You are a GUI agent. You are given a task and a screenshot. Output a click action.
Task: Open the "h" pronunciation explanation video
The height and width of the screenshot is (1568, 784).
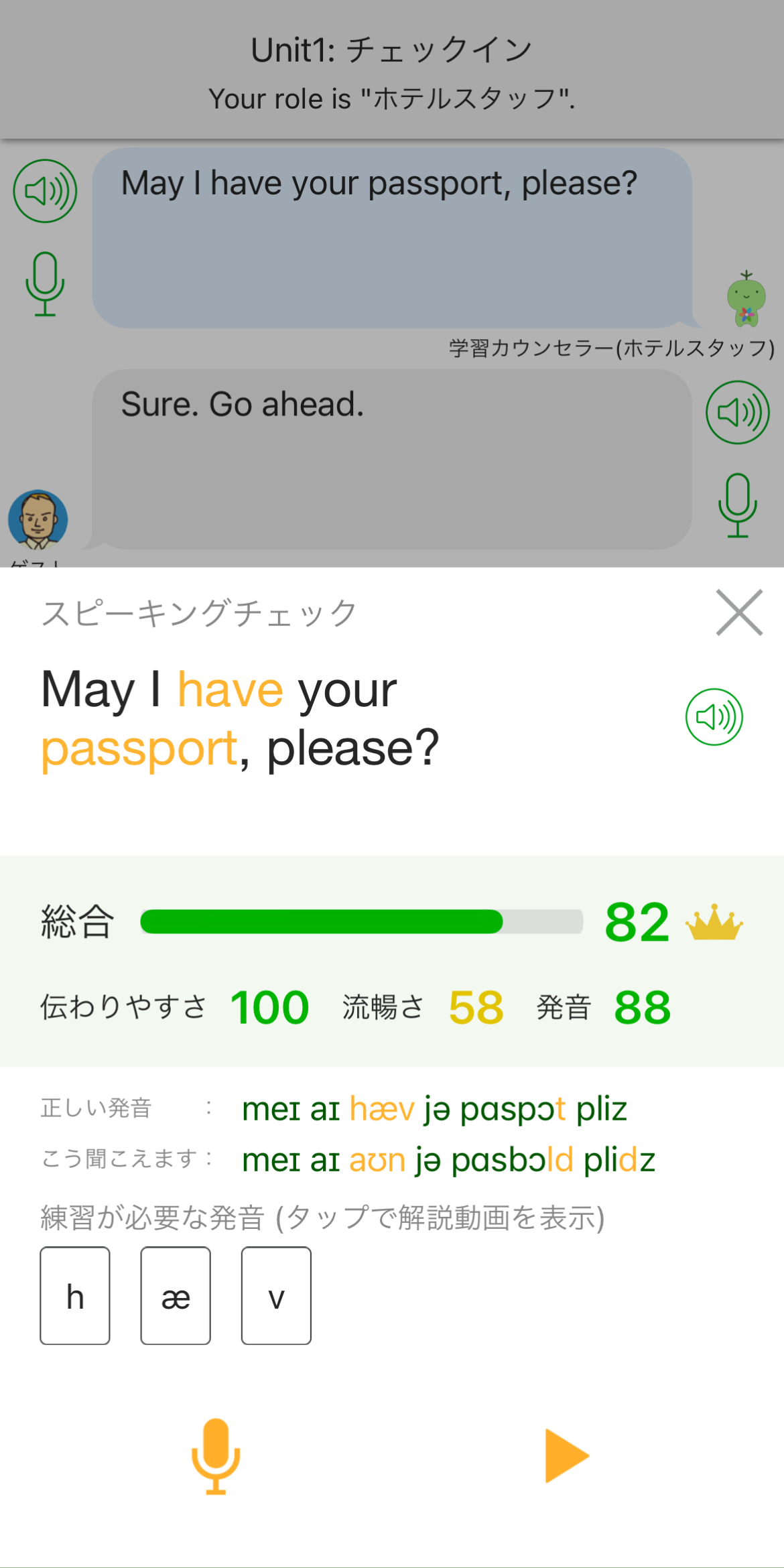(x=75, y=1295)
